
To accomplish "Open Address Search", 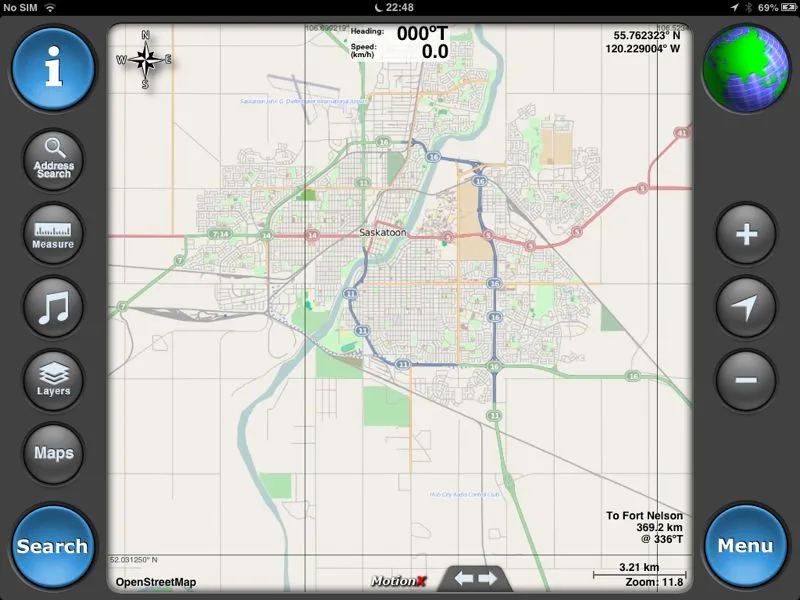I will pos(53,159).
